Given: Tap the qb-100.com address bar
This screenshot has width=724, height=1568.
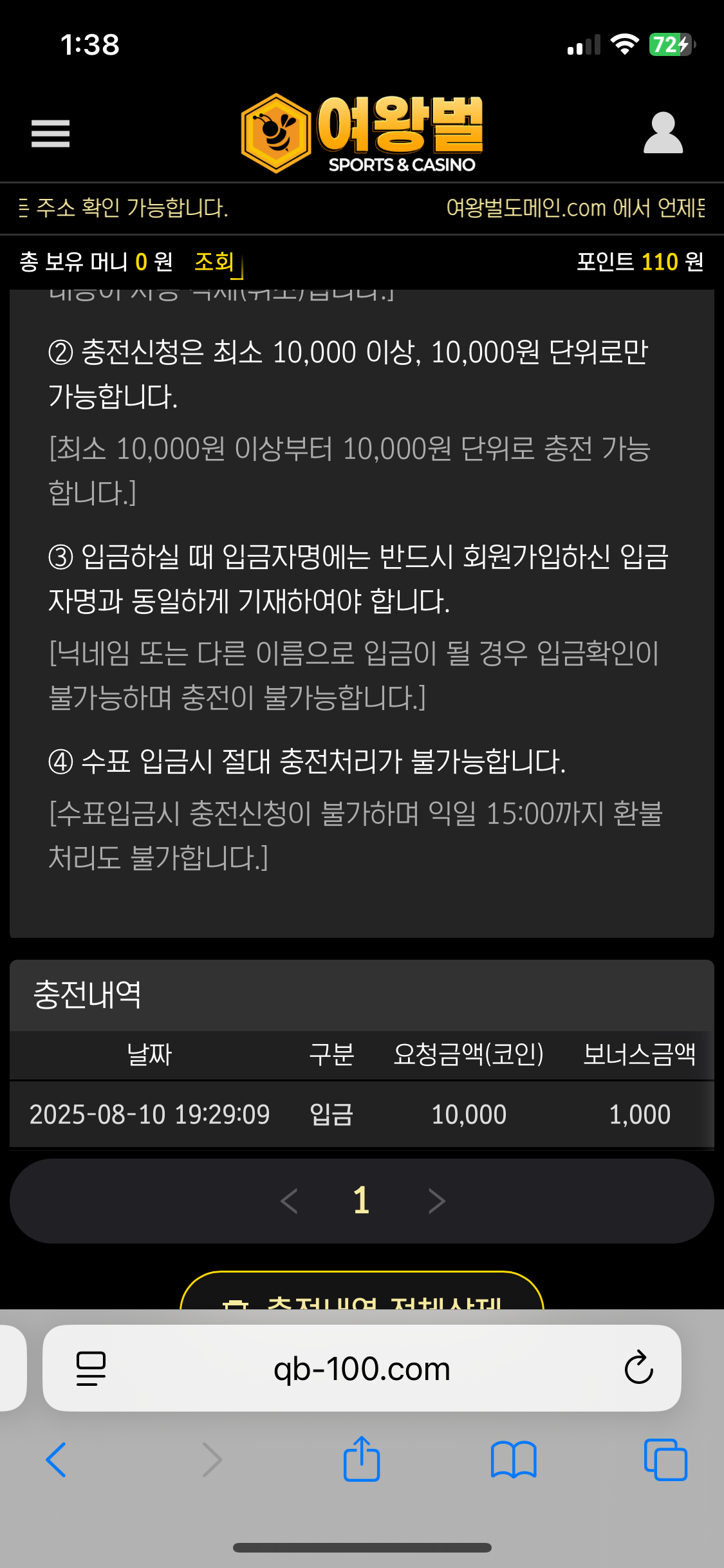Looking at the screenshot, I should coord(362,1369).
